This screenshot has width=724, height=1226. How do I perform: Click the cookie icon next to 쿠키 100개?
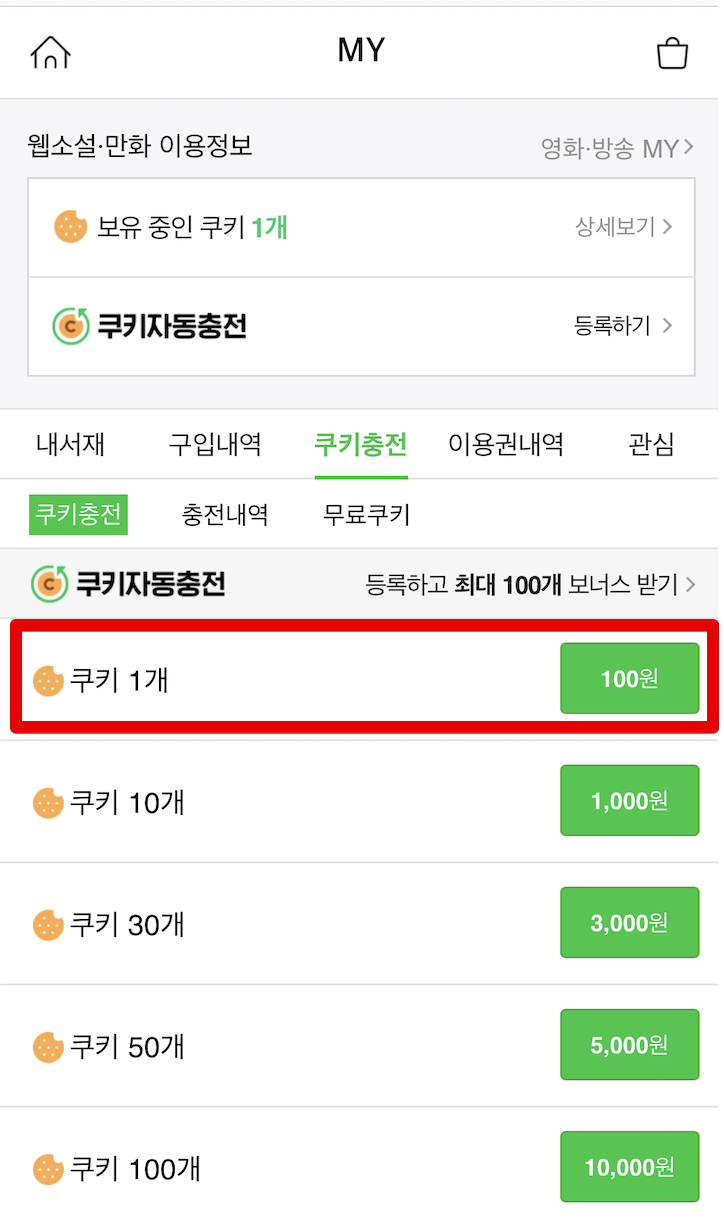pyautogui.click(x=48, y=1167)
